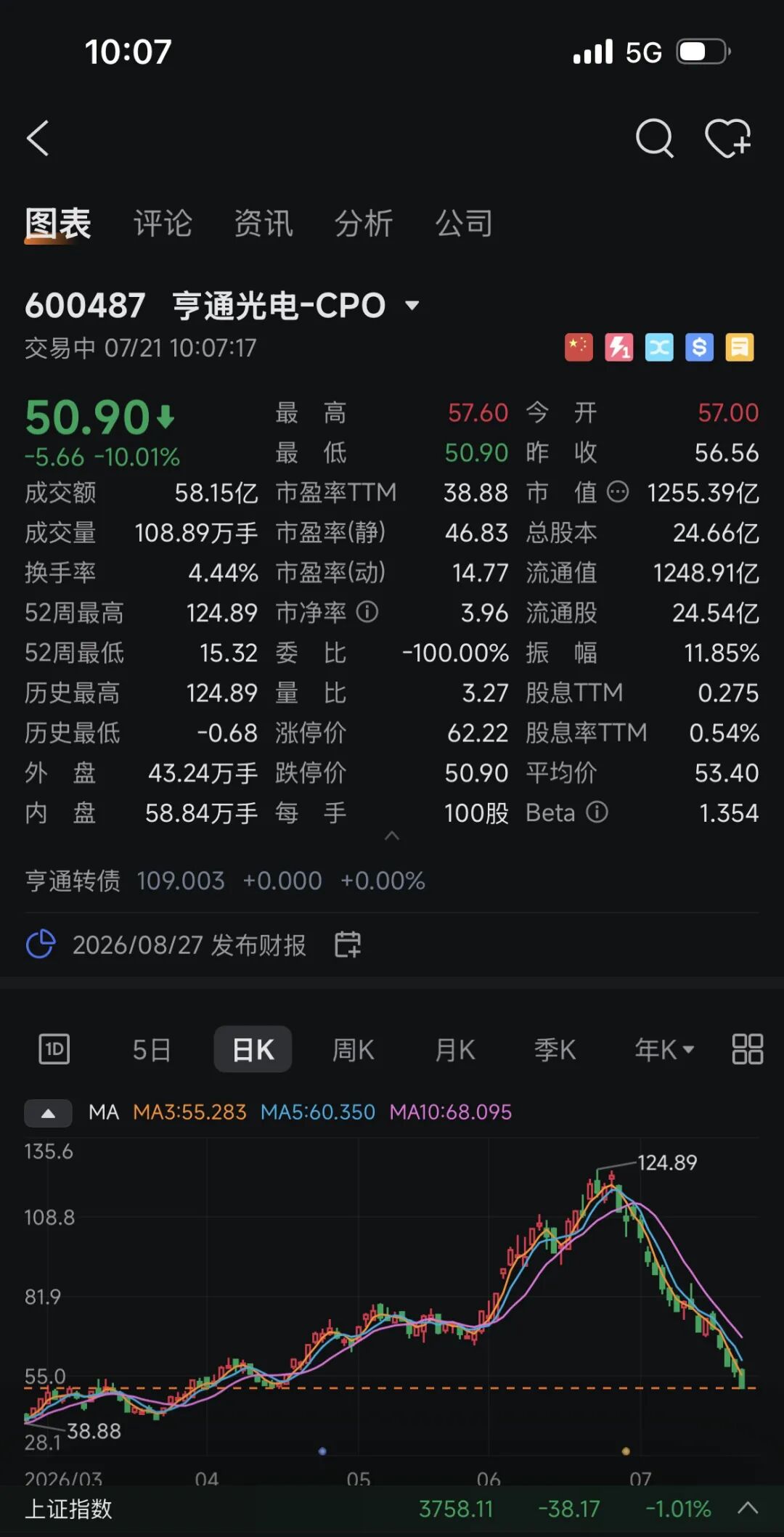The width and height of the screenshot is (784, 1537).
Task: Open the search magnifier icon
Action: tap(655, 138)
